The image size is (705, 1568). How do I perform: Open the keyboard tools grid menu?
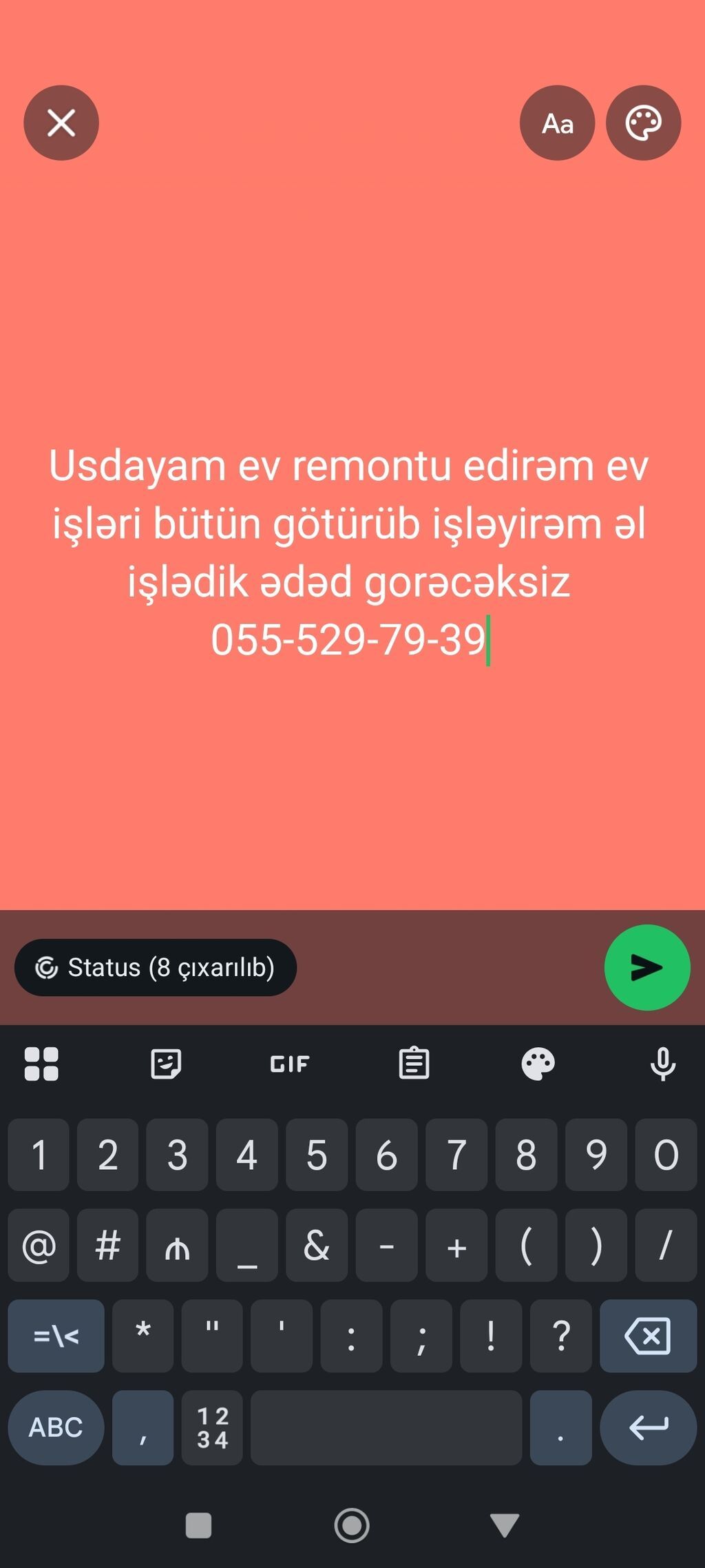click(41, 1064)
